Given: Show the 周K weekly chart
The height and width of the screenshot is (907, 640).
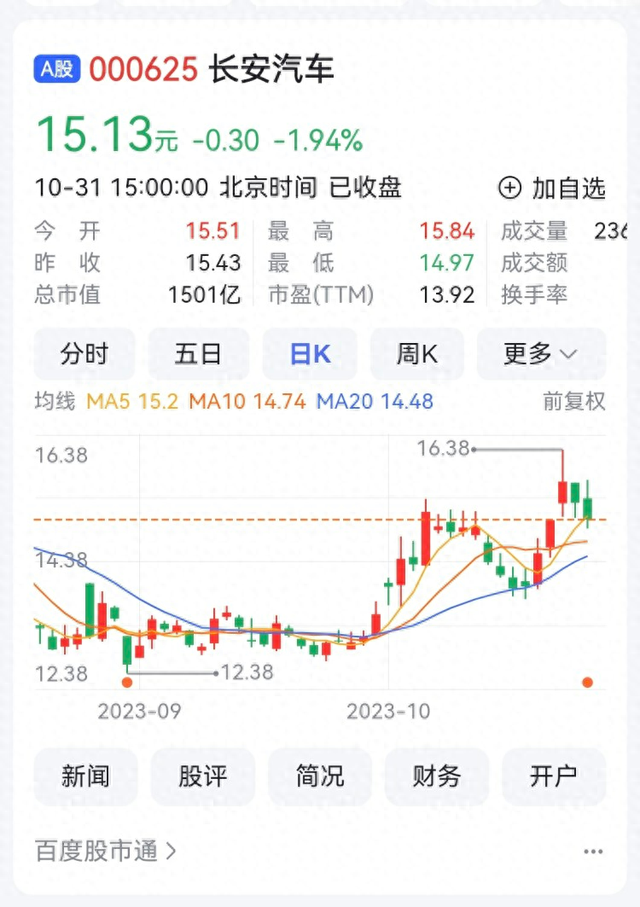Looking at the screenshot, I should click(417, 354).
